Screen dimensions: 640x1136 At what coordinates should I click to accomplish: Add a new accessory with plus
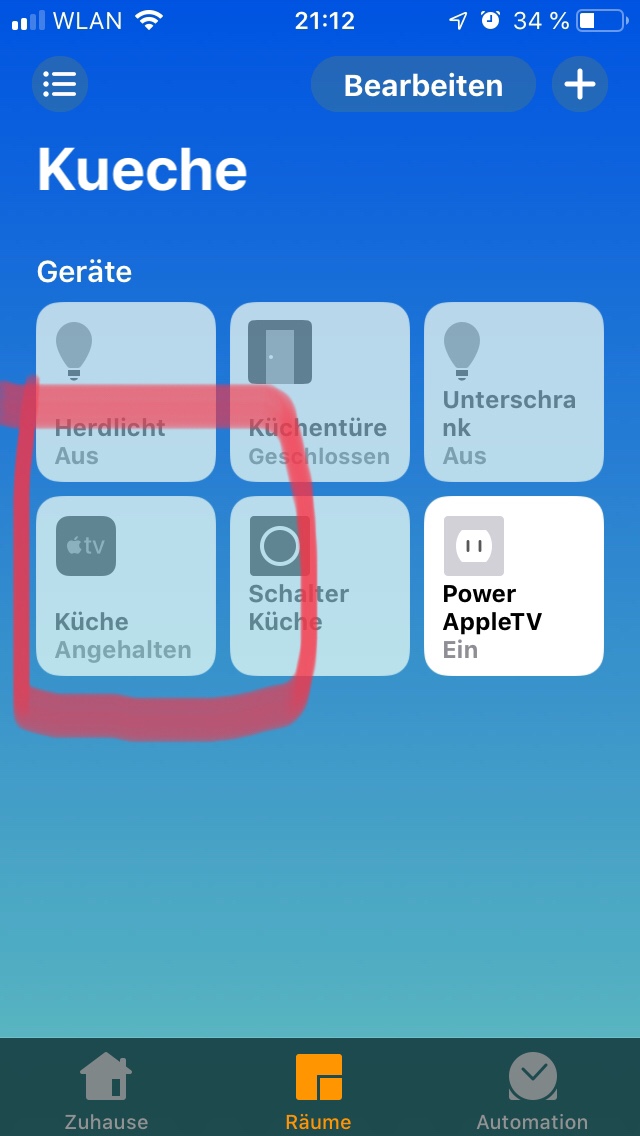[x=580, y=84]
